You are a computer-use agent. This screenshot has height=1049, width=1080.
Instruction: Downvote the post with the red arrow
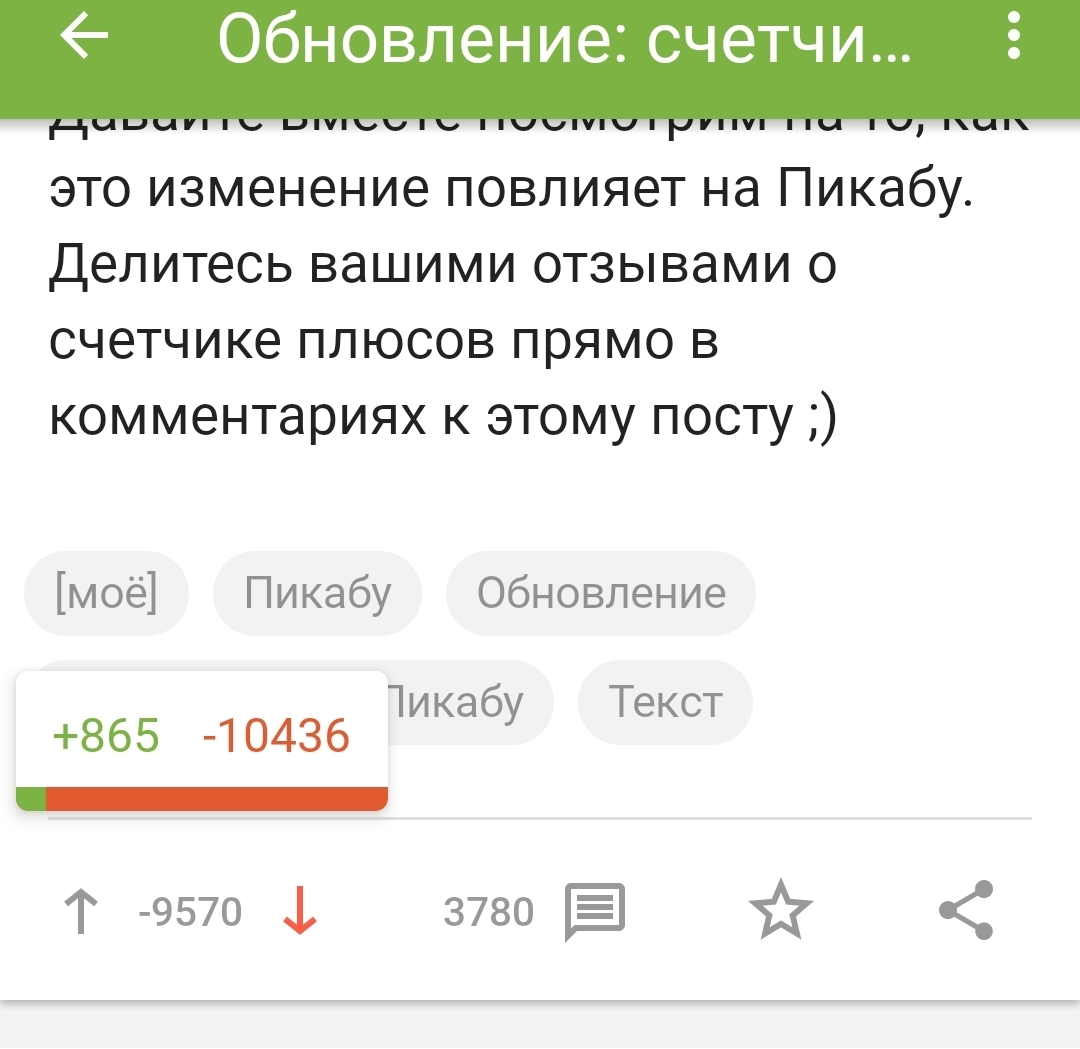coord(299,912)
